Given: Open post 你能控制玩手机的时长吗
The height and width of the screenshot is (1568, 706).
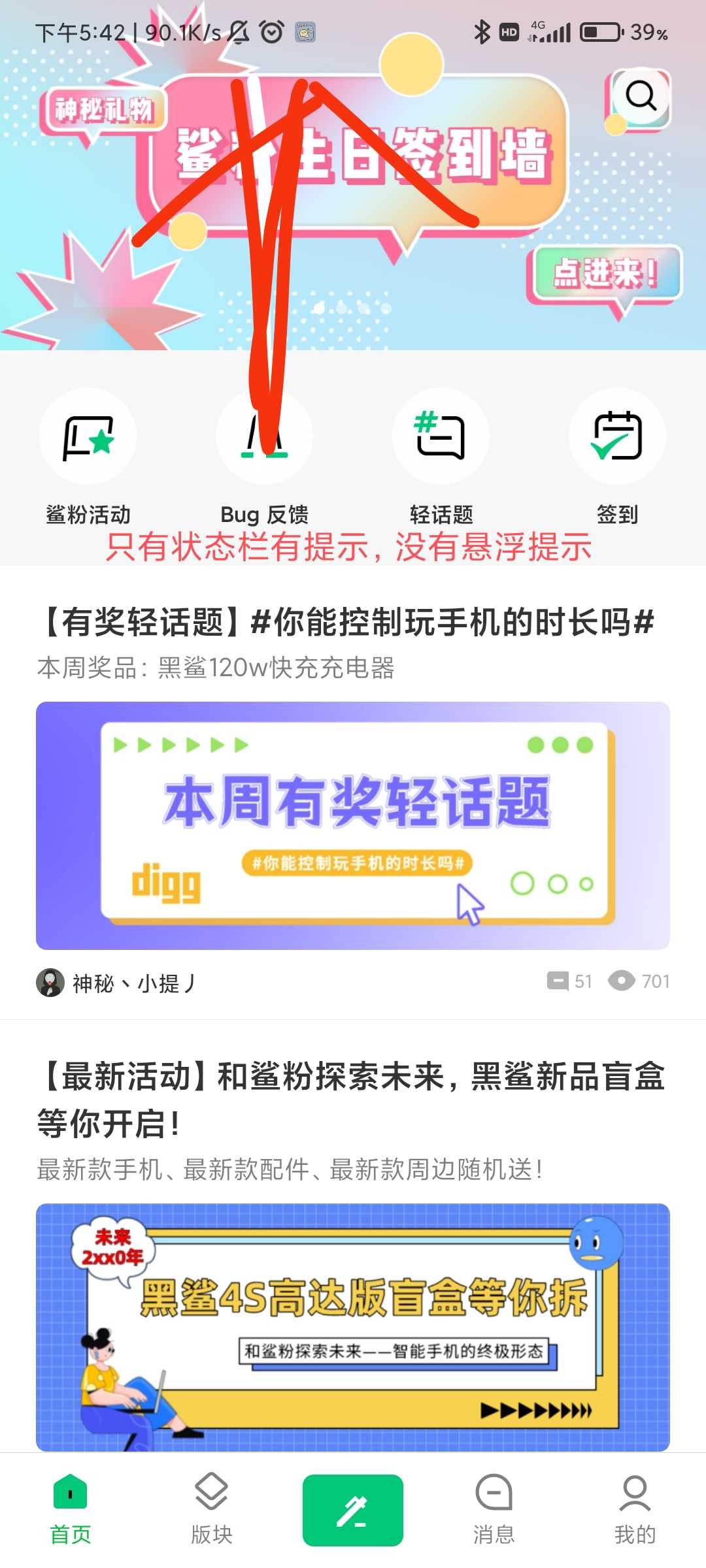Looking at the screenshot, I should (346, 621).
